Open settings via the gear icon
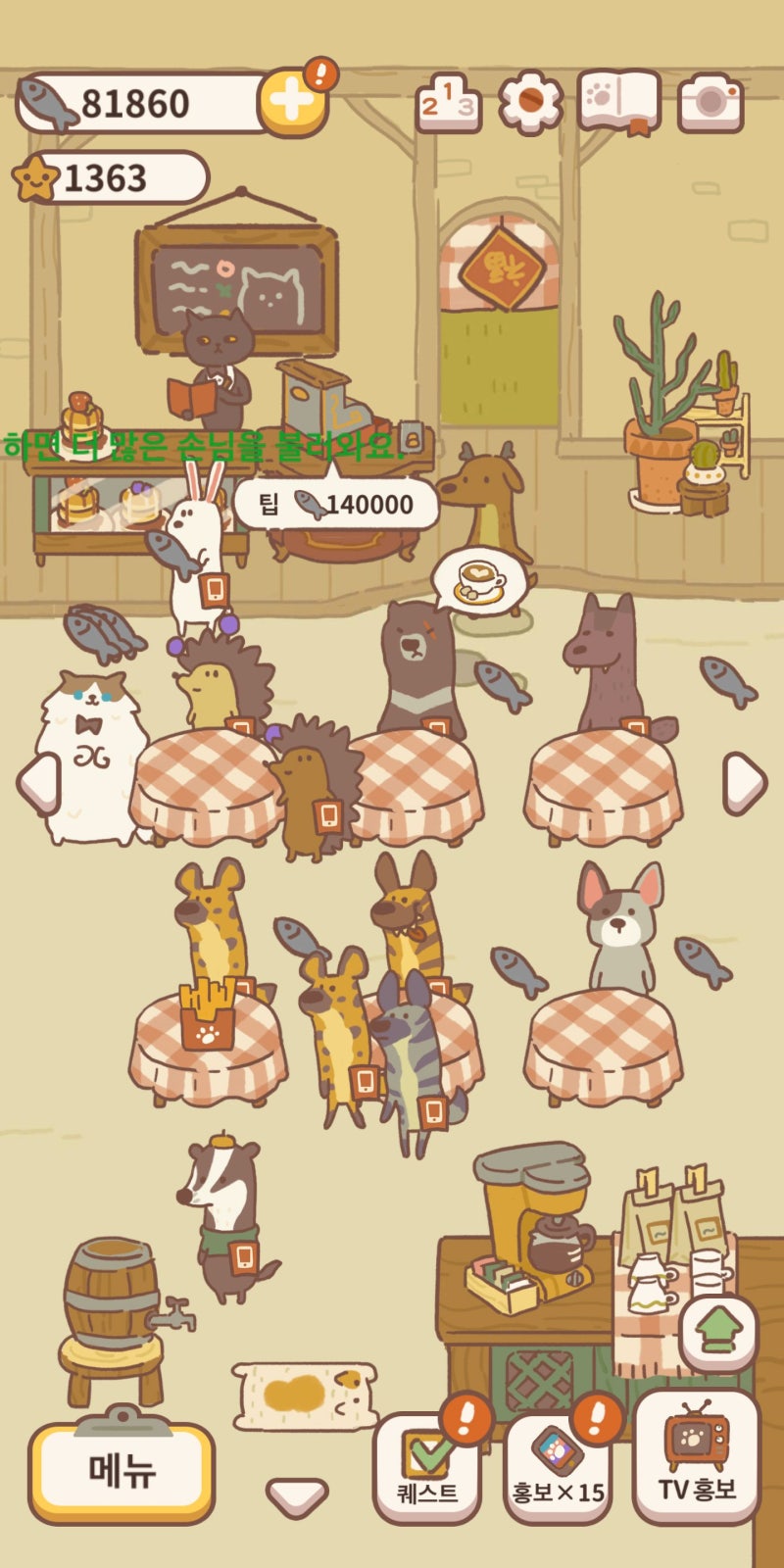The image size is (784, 1568). tap(530, 101)
